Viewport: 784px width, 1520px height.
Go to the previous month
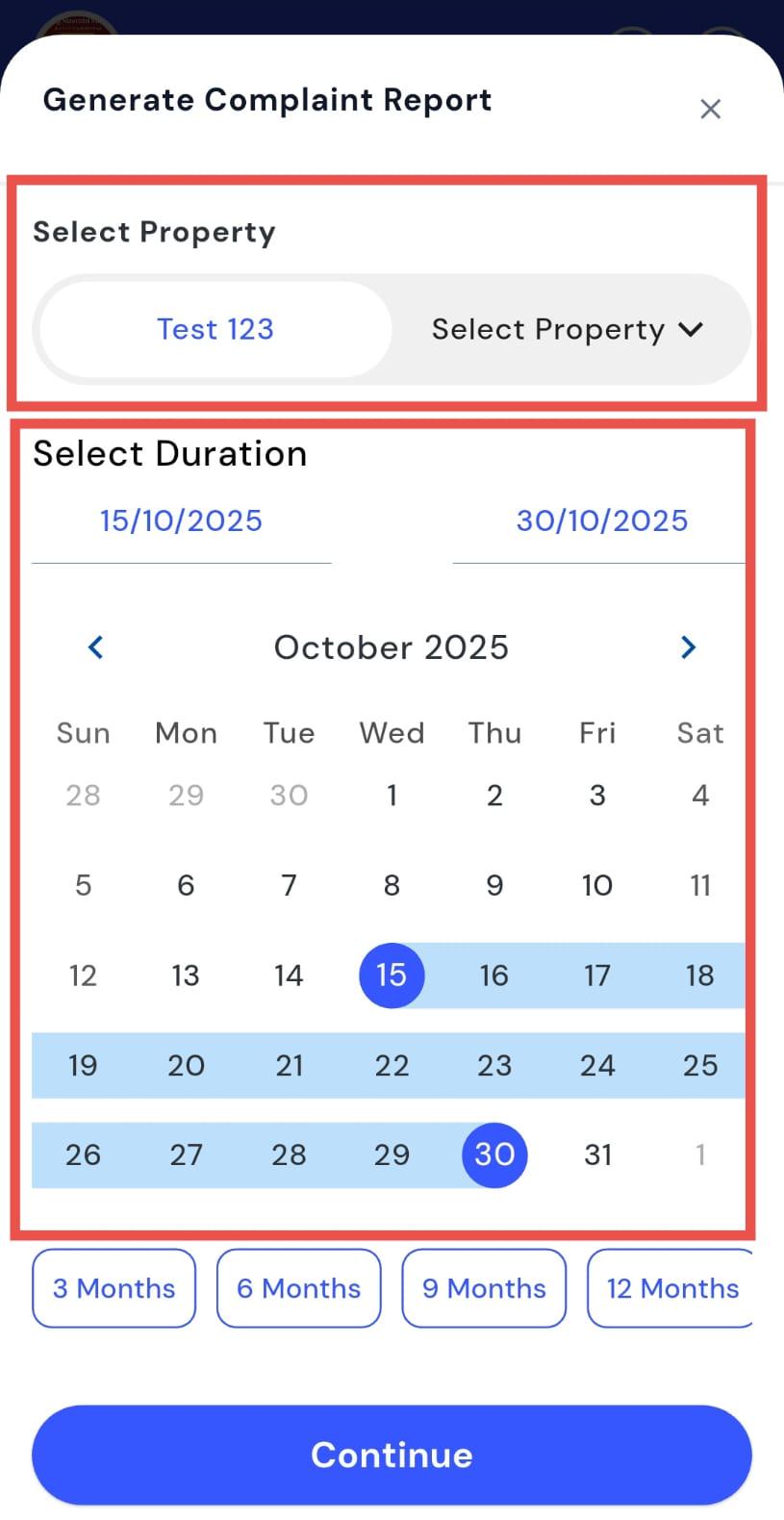[x=95, y=647]
